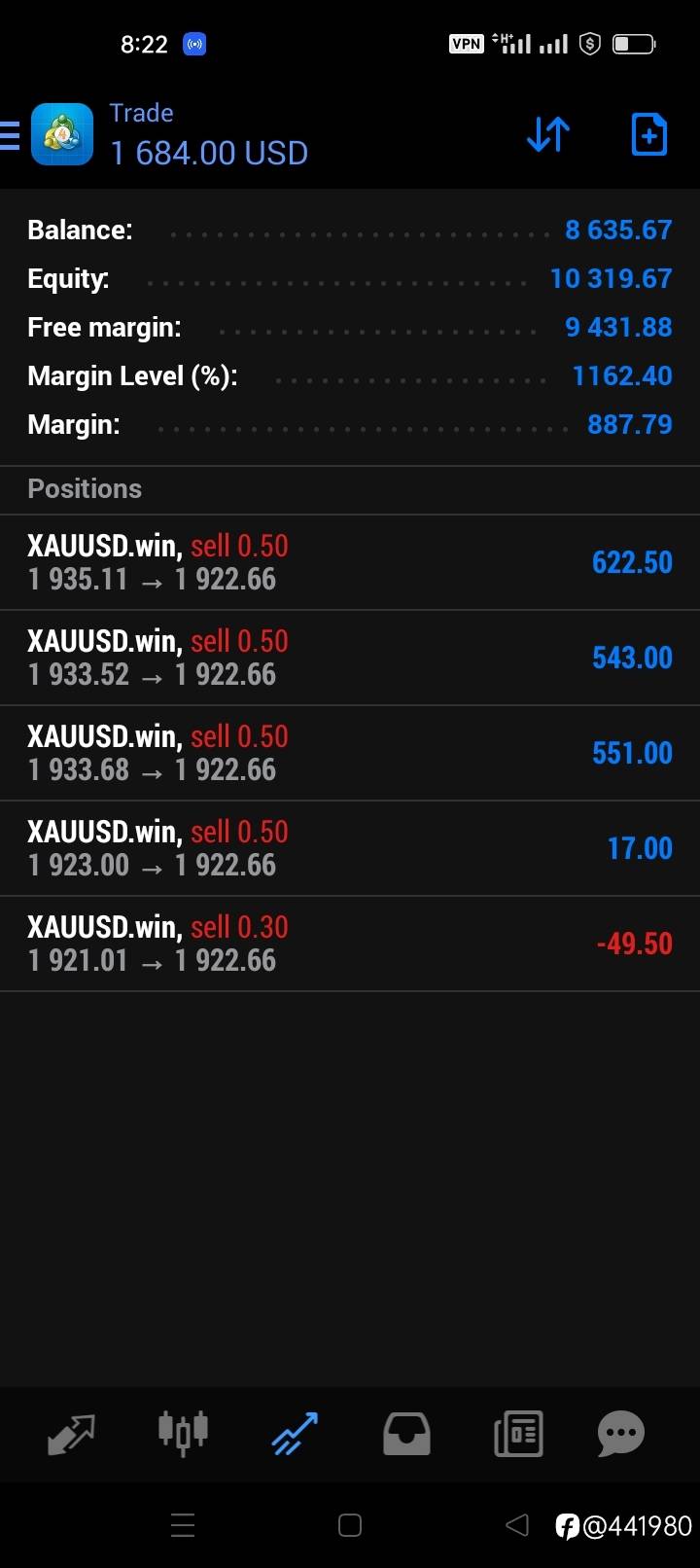Create a new order

[648, 135]
